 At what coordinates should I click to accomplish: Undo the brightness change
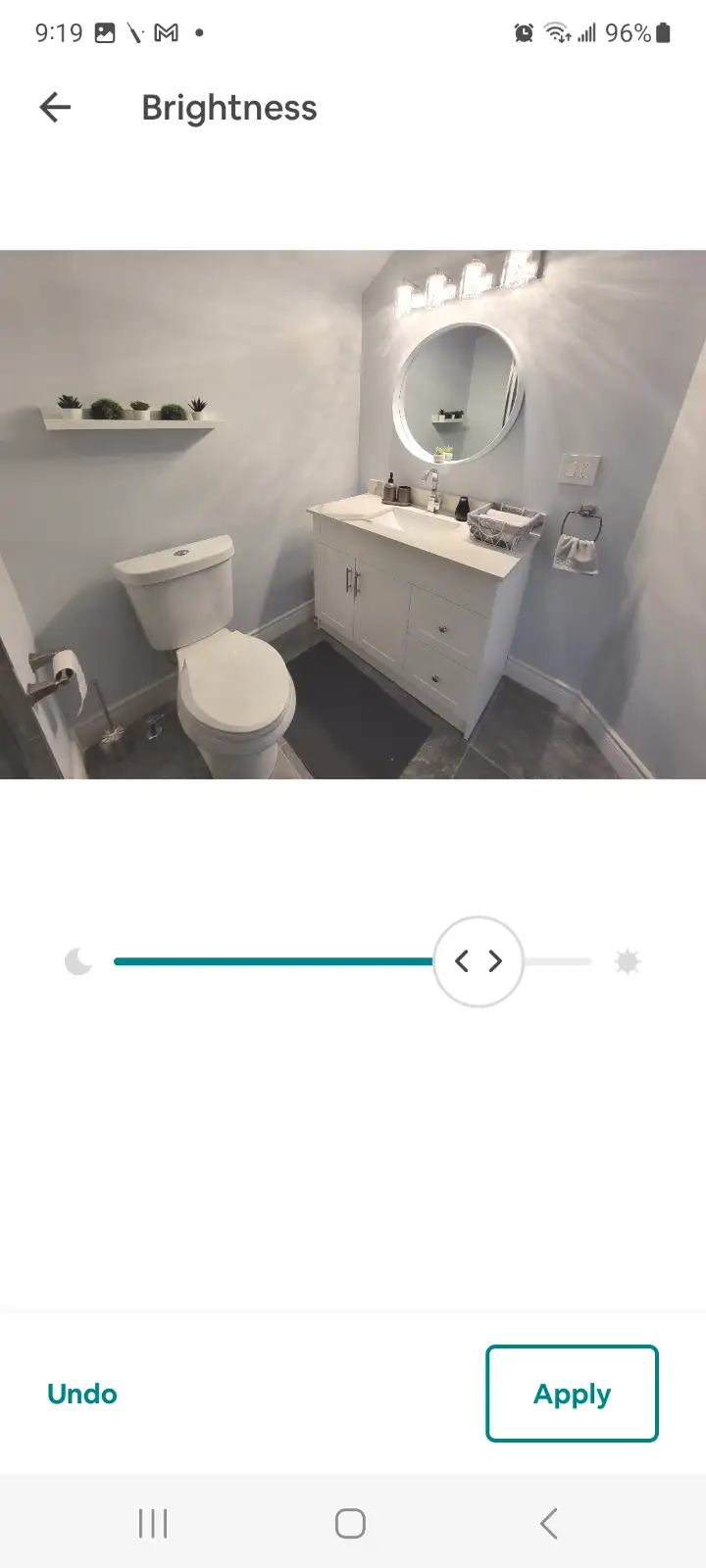click(x=82, y=1394)
